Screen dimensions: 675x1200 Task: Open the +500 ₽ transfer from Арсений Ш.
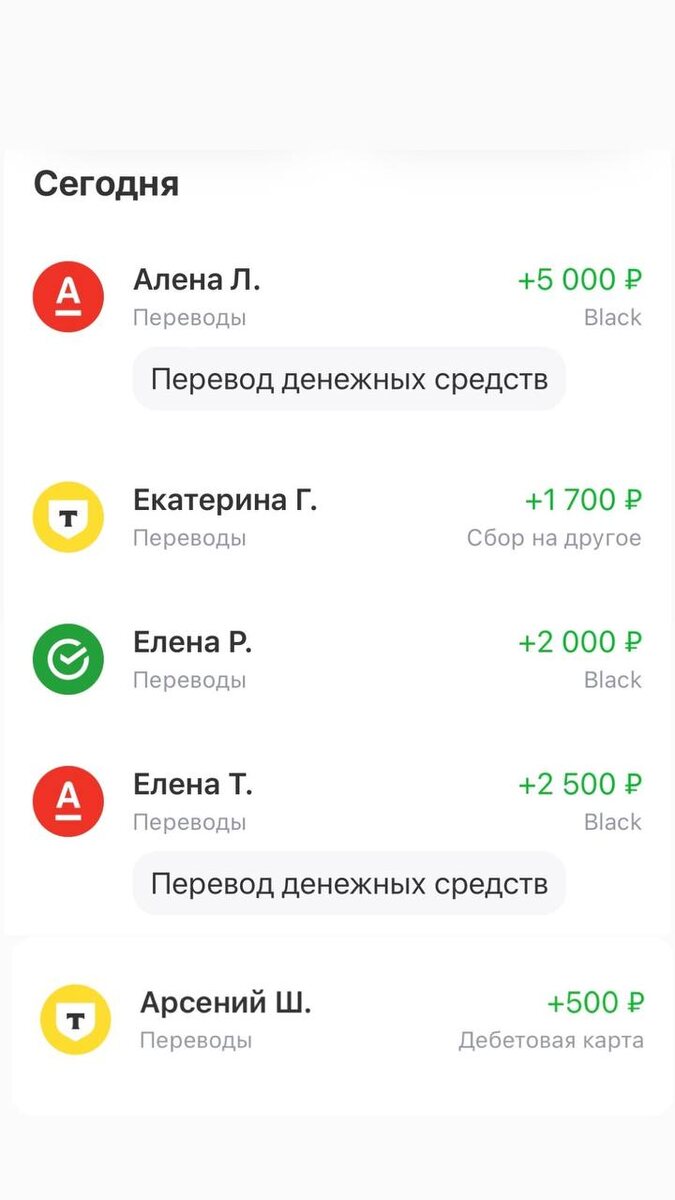point(341,1020)
